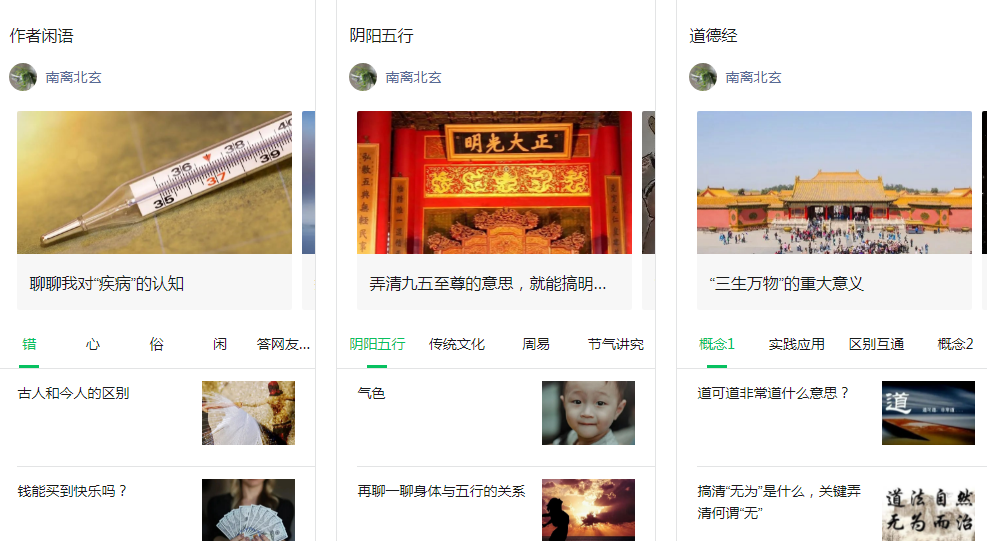Image resolution: width=987 pixels, height=541 pixels.
Task: Open 再聊一聊身体与五行的关系
Action: click(441, 492)
